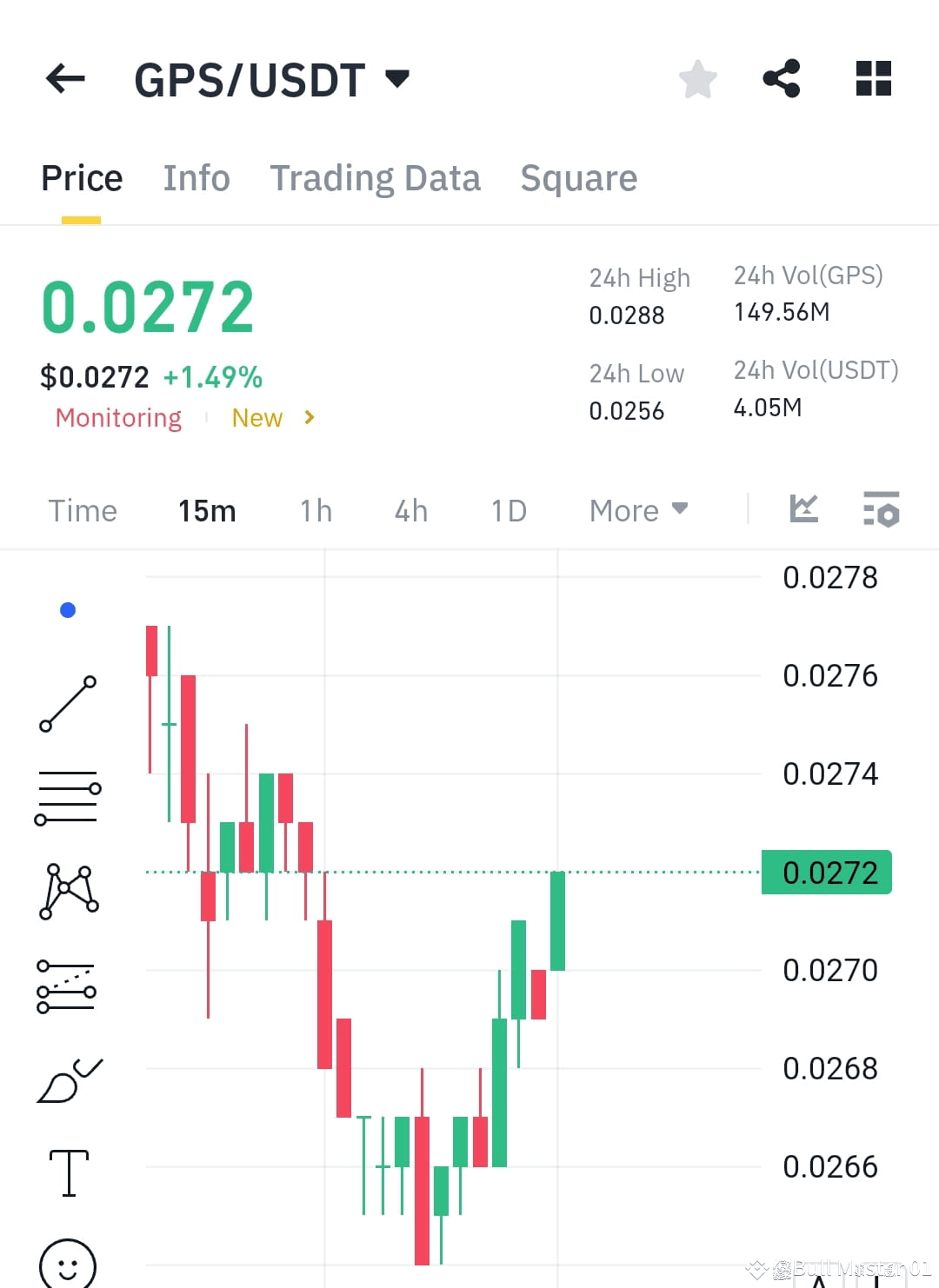Switch to the Trading Data tab

pos(376,178)
